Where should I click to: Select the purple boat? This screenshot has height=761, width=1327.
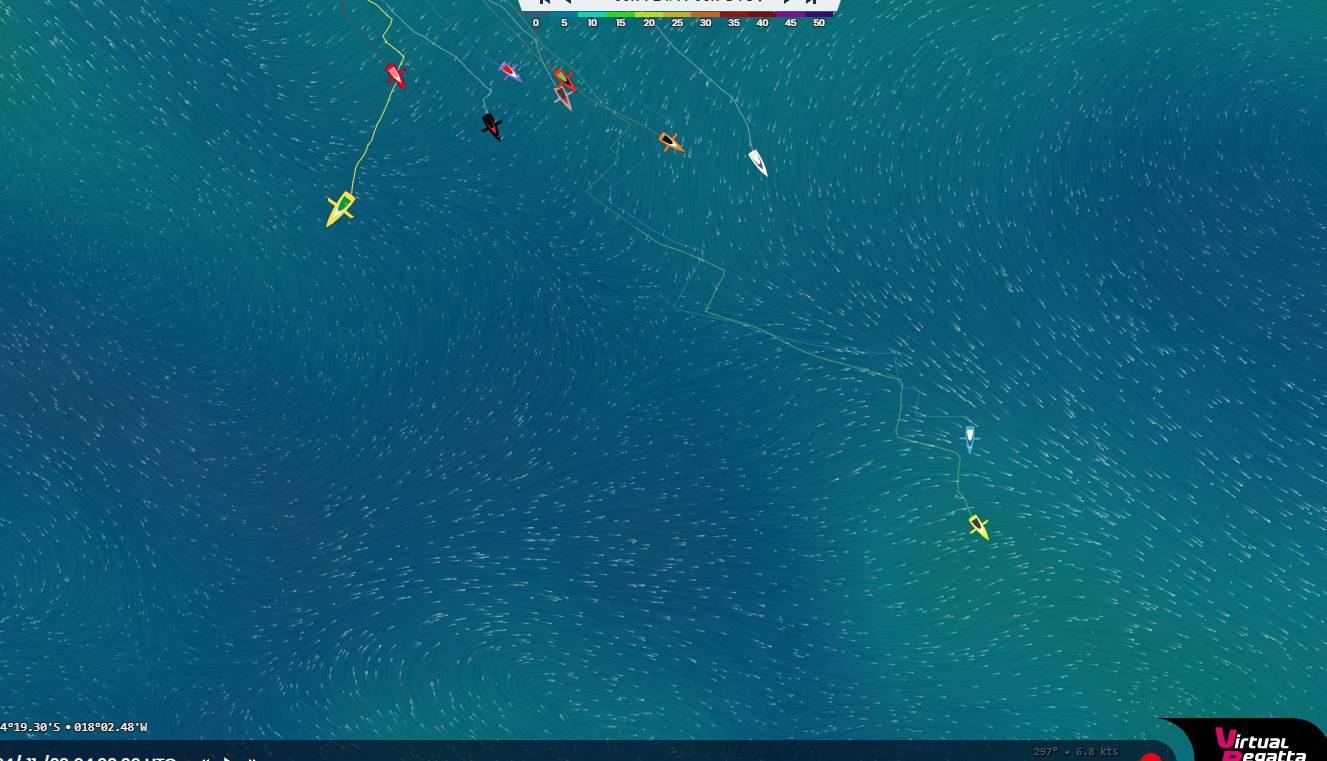pyautogui.click(x=510, y=72)
